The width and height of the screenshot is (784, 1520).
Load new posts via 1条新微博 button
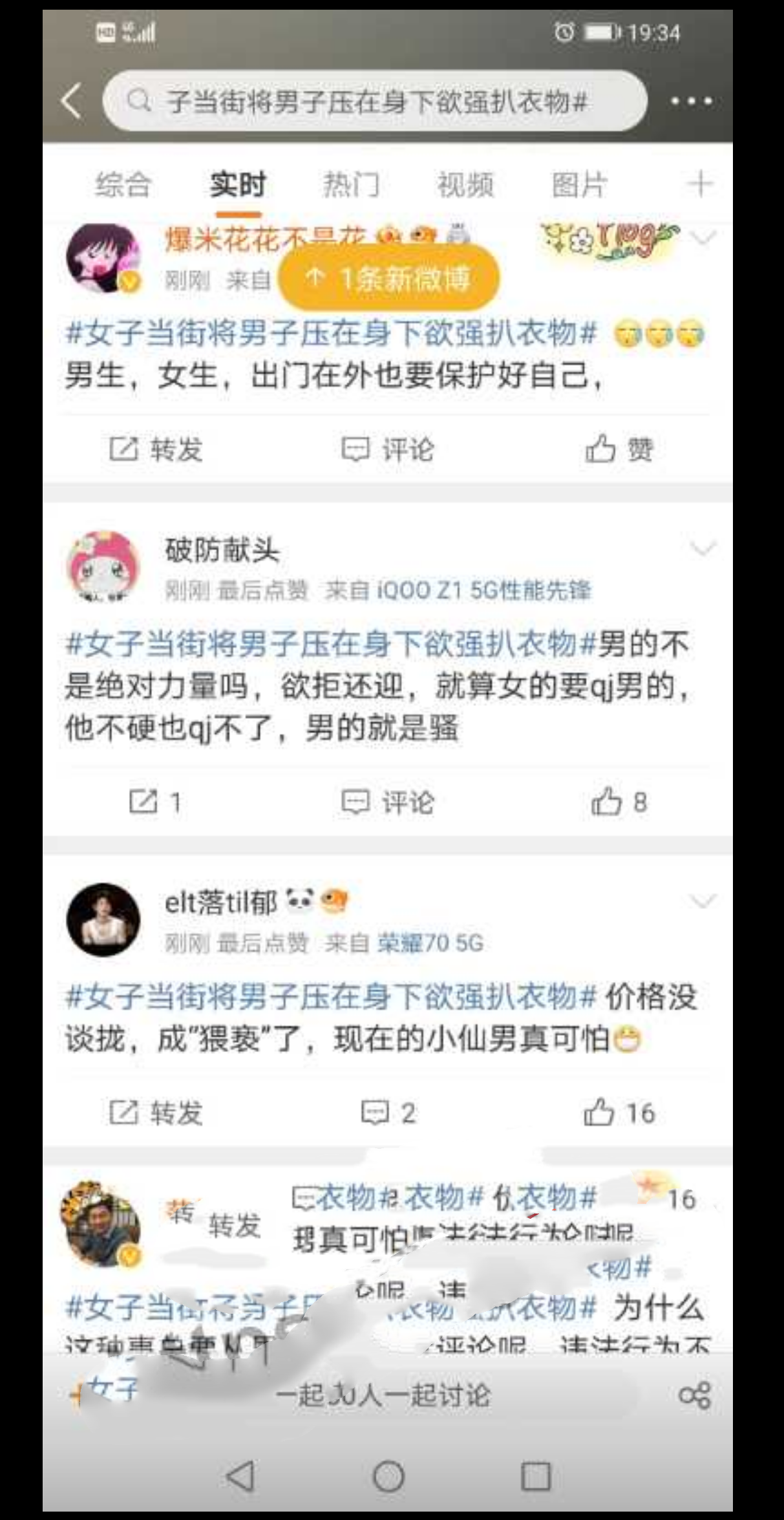(x=392, y=277)
